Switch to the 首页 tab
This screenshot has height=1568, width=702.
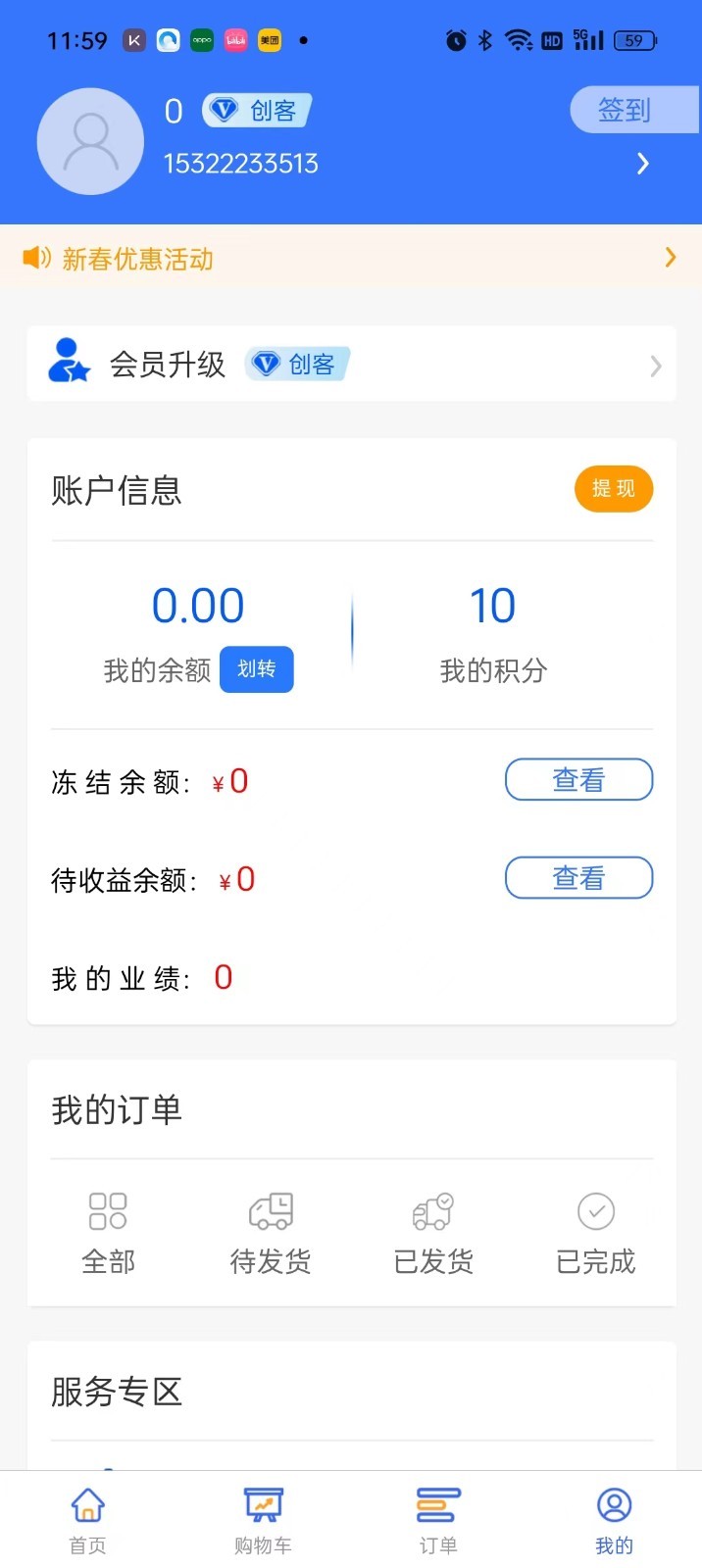coord(87,1520)
